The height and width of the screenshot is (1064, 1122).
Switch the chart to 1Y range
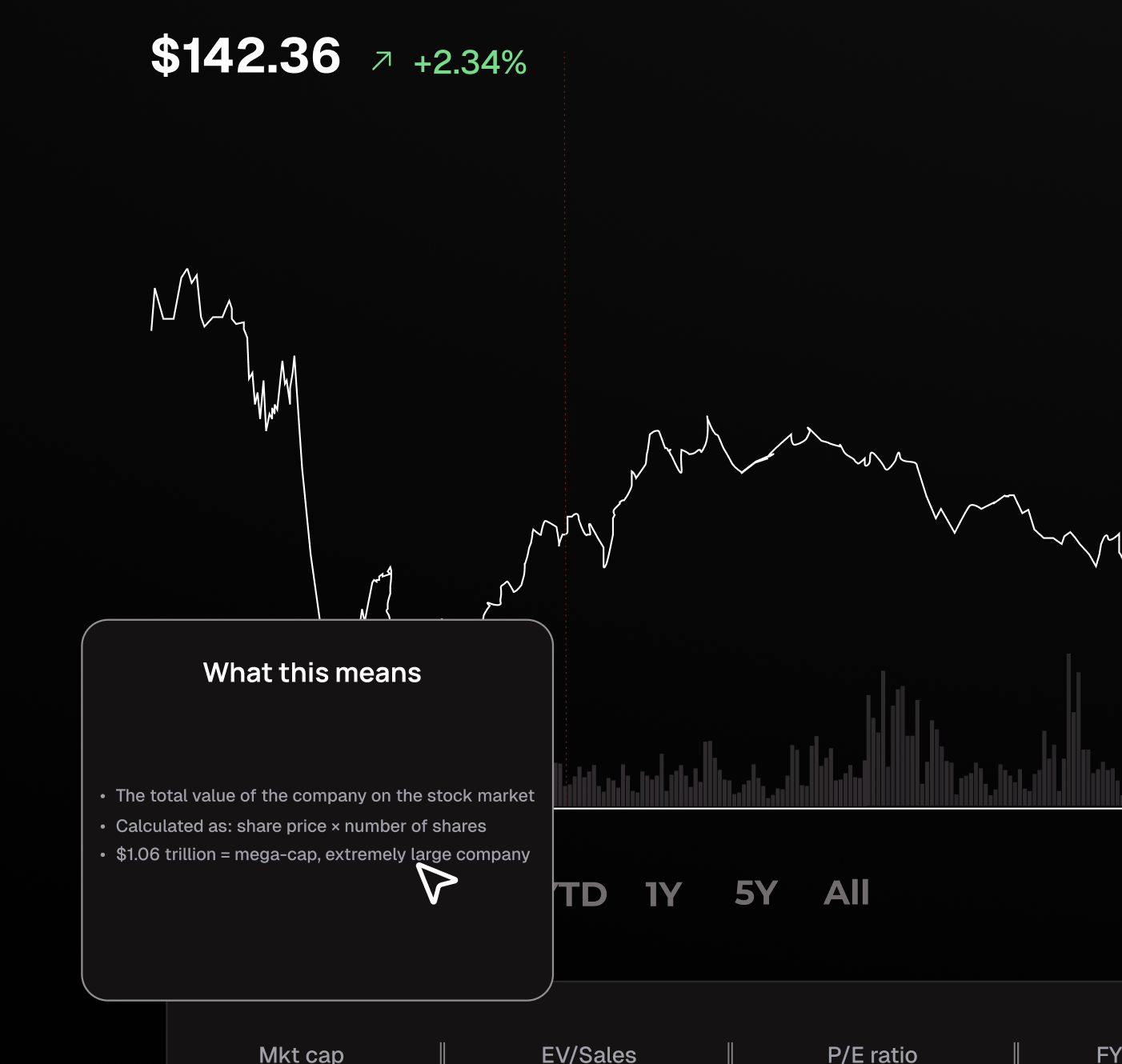coord(663,894)
